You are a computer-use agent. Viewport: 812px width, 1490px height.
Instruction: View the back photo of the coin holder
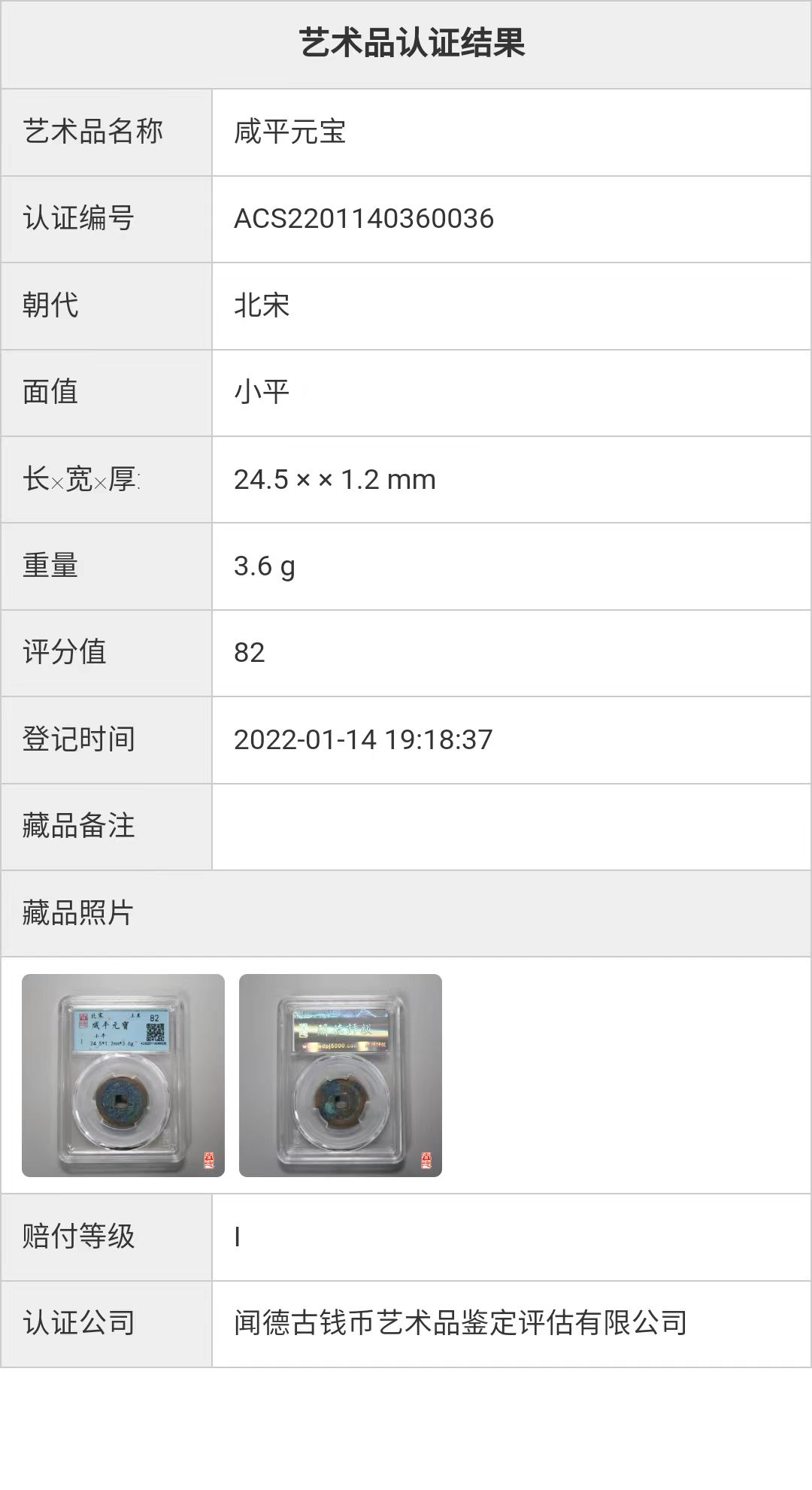(340, 1075)
